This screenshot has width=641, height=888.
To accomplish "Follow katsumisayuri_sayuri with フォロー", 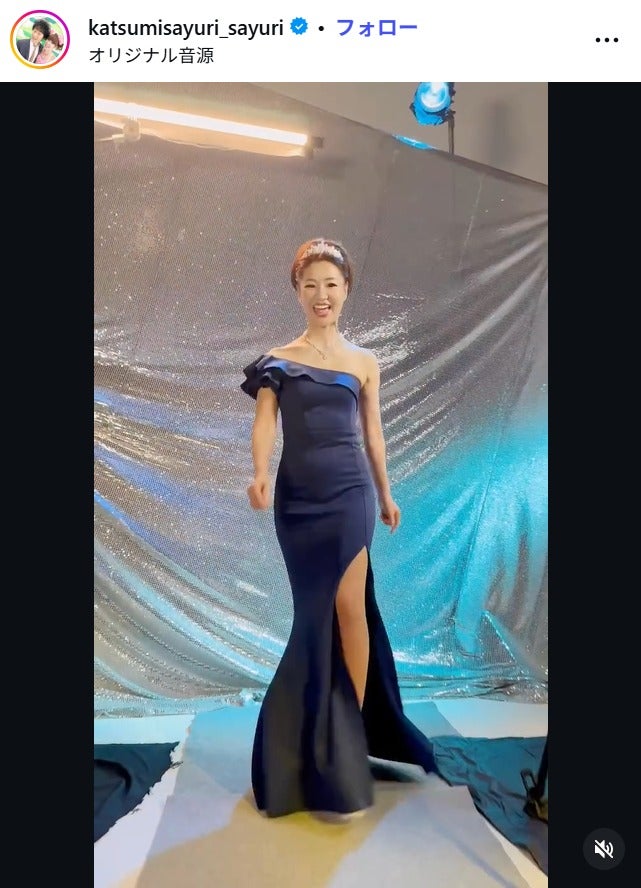I will pos(376,27).
